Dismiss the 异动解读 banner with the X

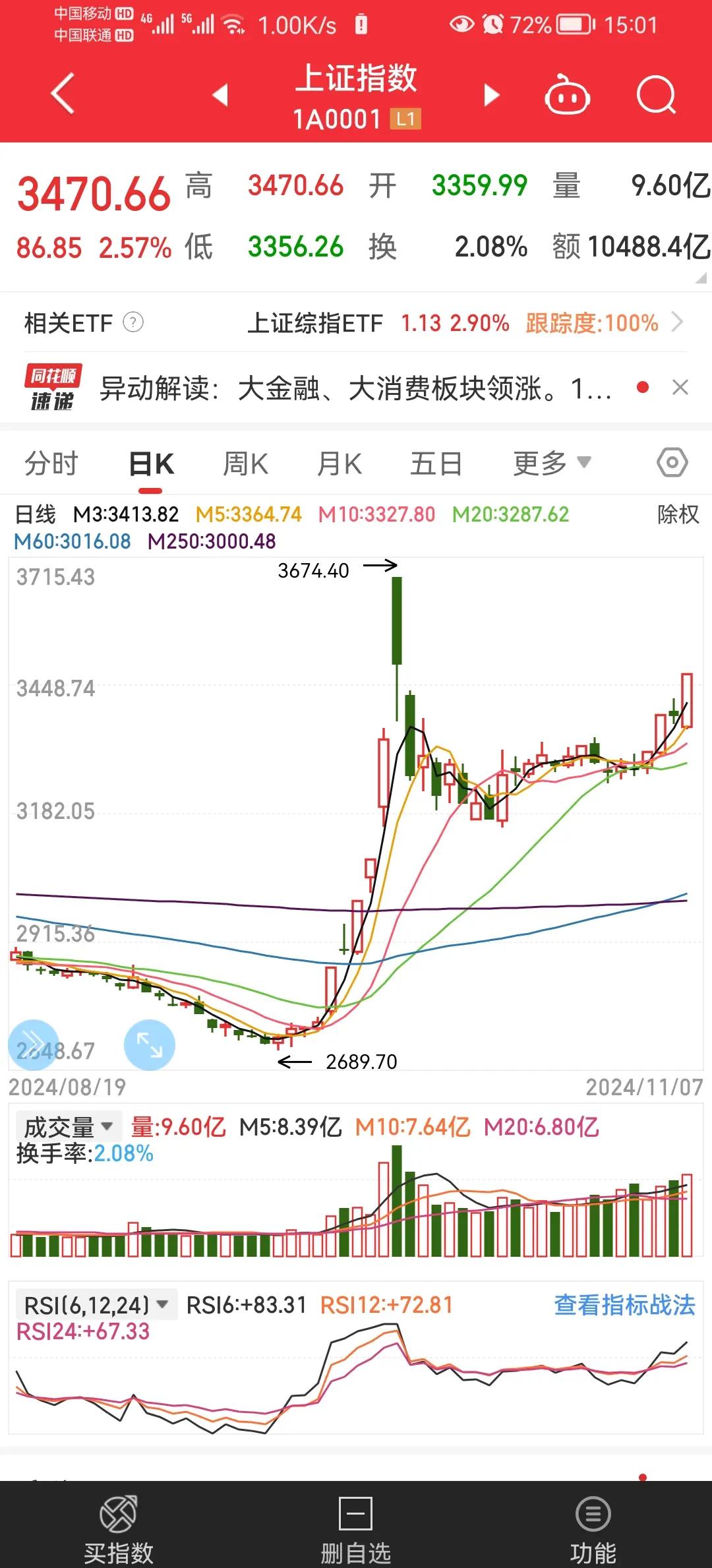click(x=680, y=388)
